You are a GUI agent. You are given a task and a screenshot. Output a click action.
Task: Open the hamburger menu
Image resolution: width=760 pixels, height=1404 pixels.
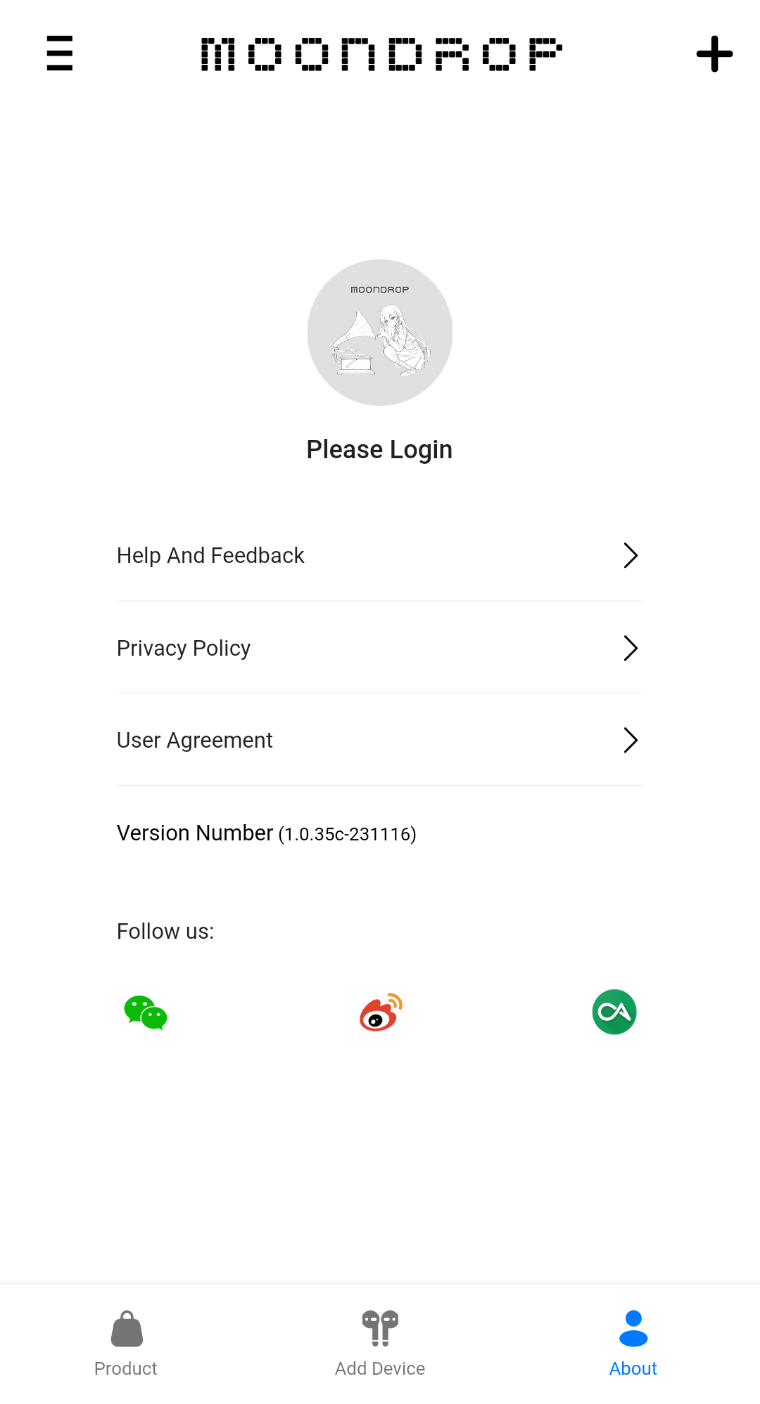click(60, 53)
